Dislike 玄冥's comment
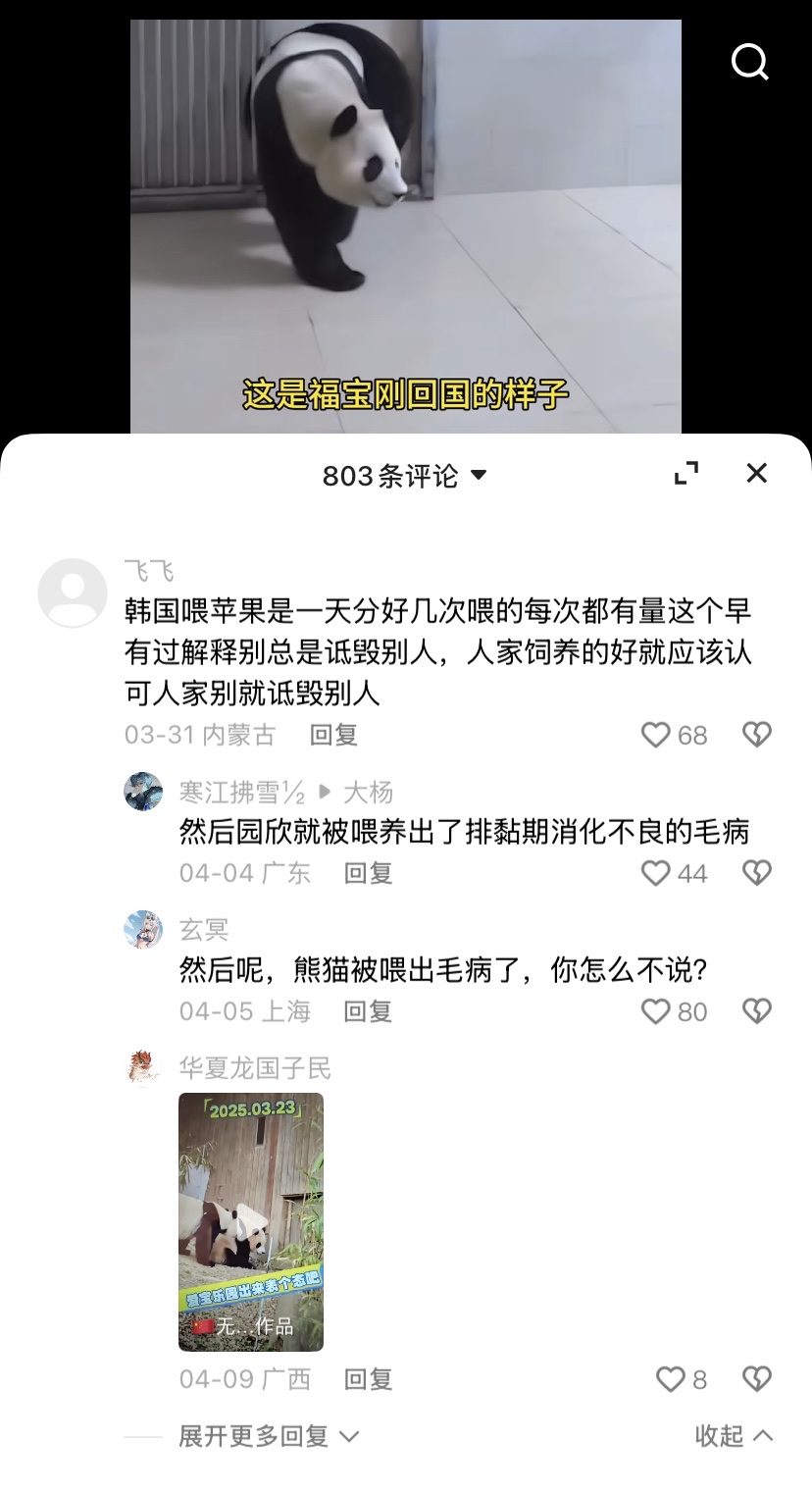Screen dimensions: 812x1494 pyautogui.click(x=756, y=1011)
